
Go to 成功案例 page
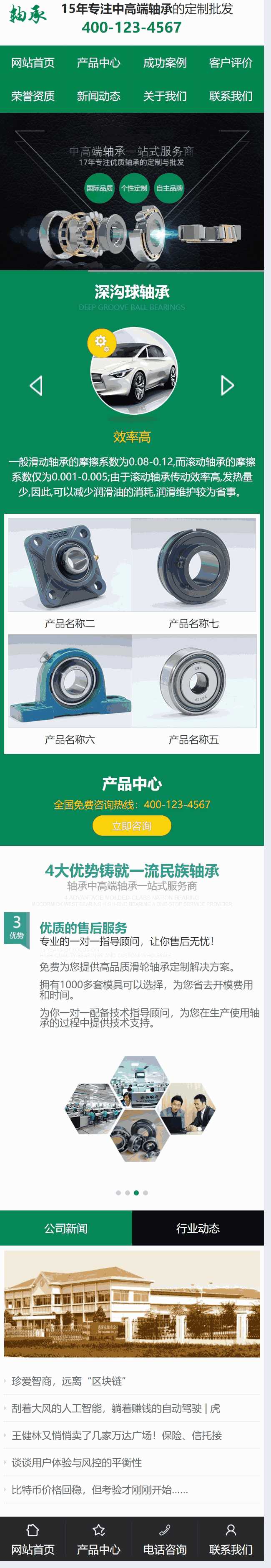pyautogui.click(x=165, y=63)
